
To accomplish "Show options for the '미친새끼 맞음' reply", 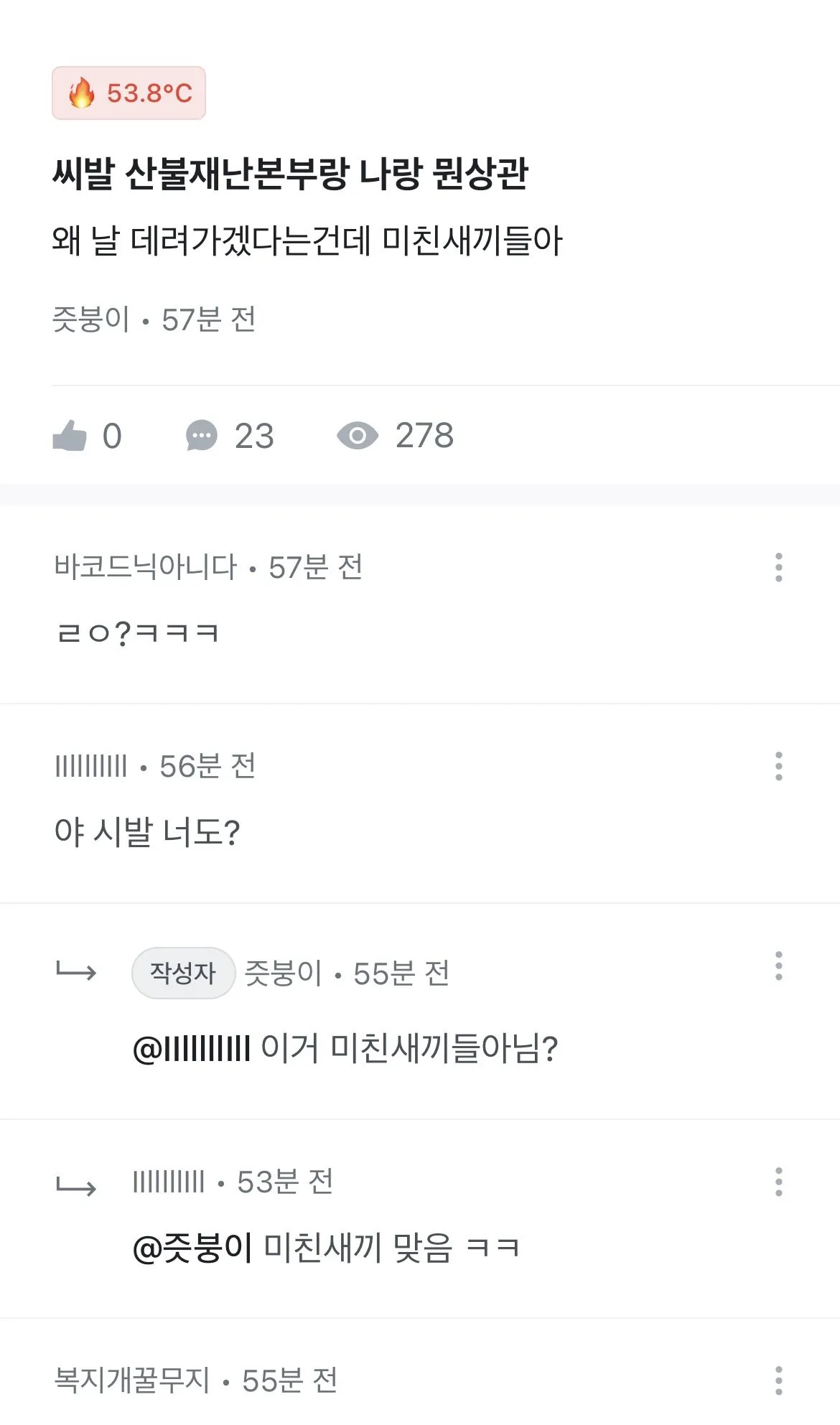I will point(778,1182).
